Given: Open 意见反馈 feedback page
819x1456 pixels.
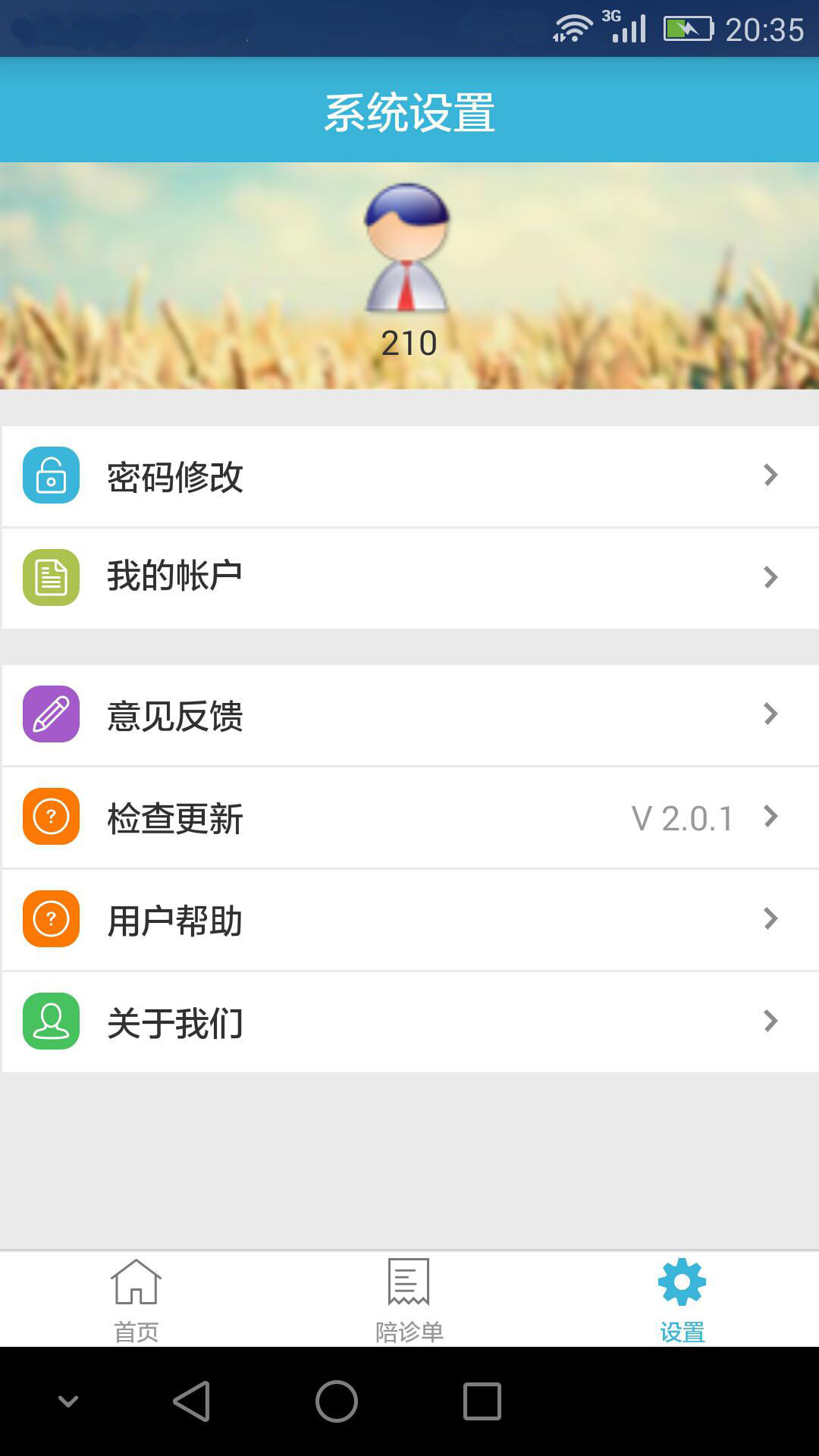Looking at the screenshot, I should click(x=409, y=715).
